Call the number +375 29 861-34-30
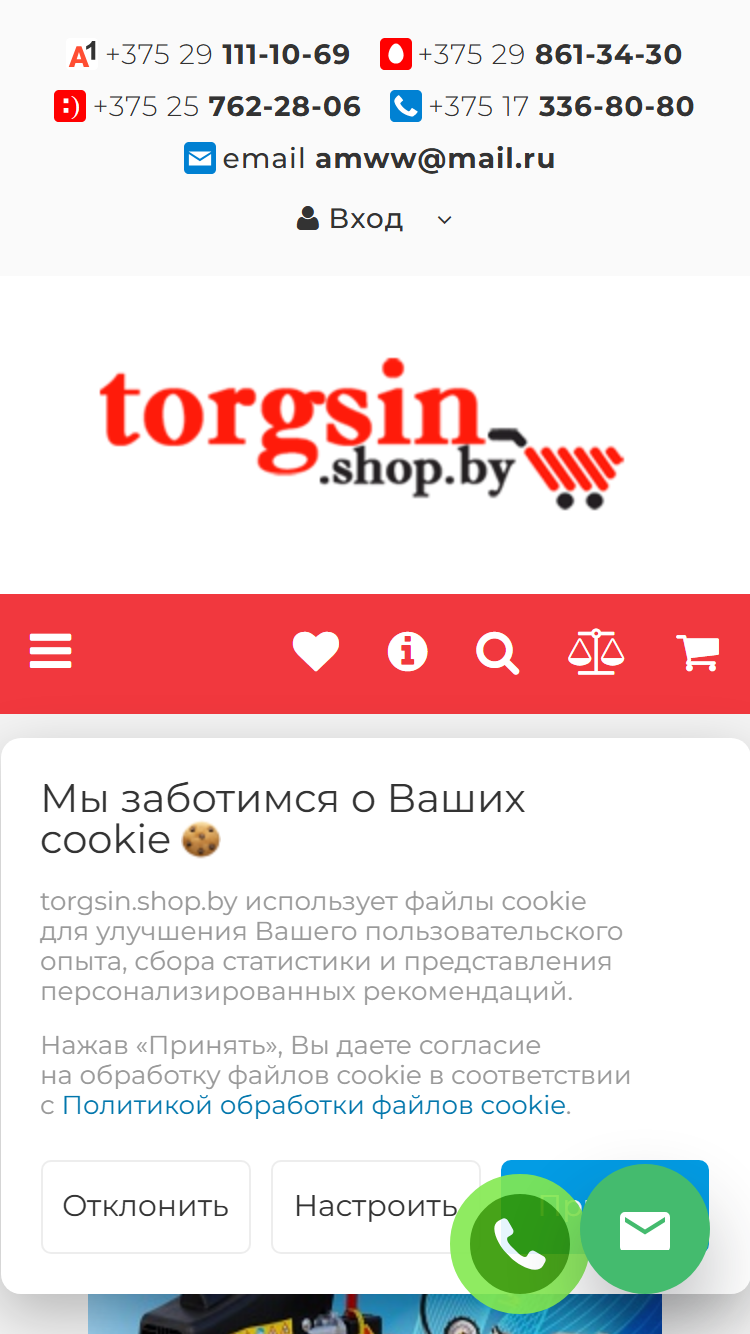Viewport: 750px width, 1334px height. [x=531, y=54]
